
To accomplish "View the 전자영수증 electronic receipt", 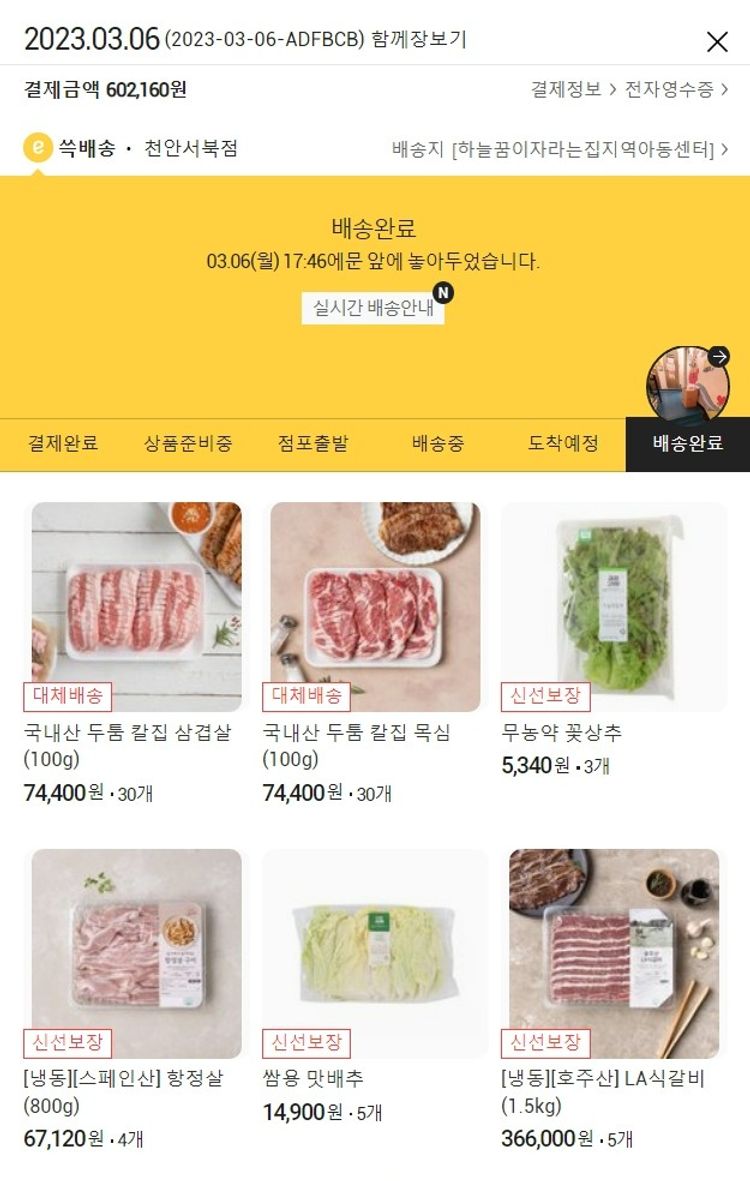I will [676, 90].
